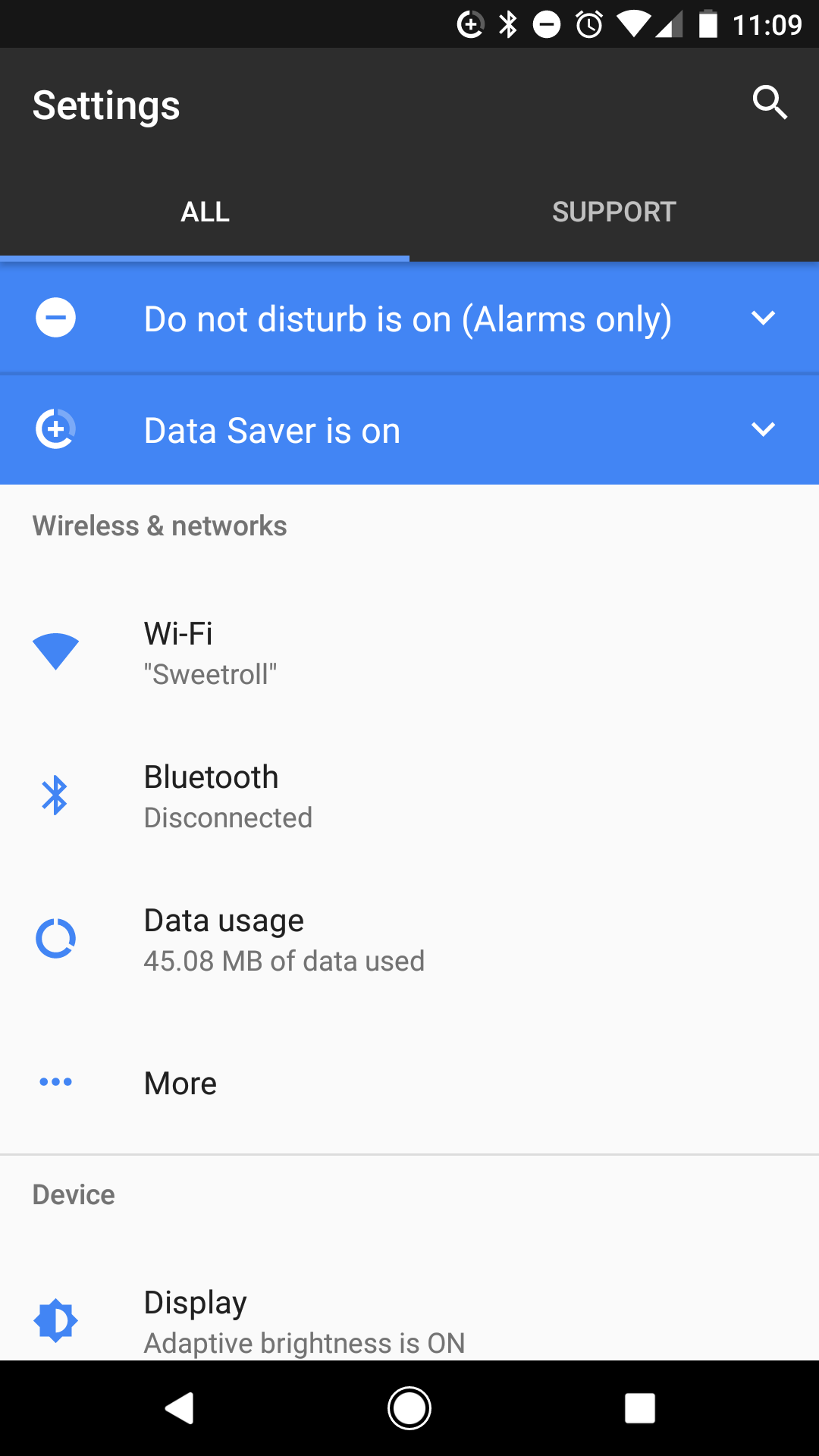Screen dimensions: 819x1456
Task: Open More wireless options
Action: [409, 1083]
